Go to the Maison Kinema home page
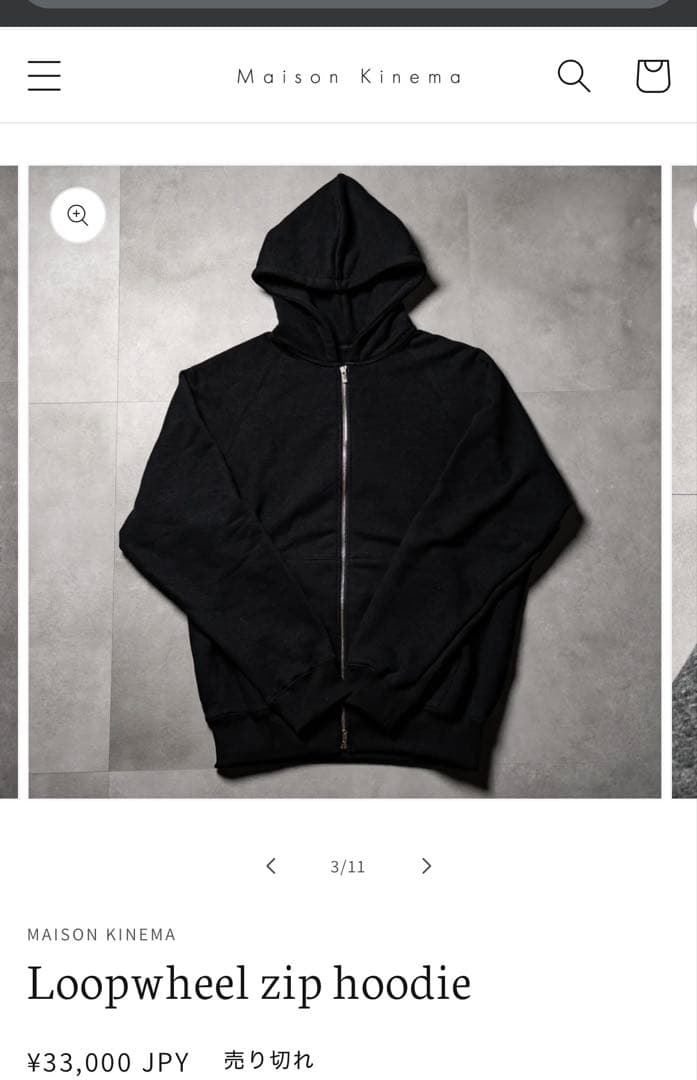The width and height of the screenshot is (697, 1080). click(x=349, y=77)
